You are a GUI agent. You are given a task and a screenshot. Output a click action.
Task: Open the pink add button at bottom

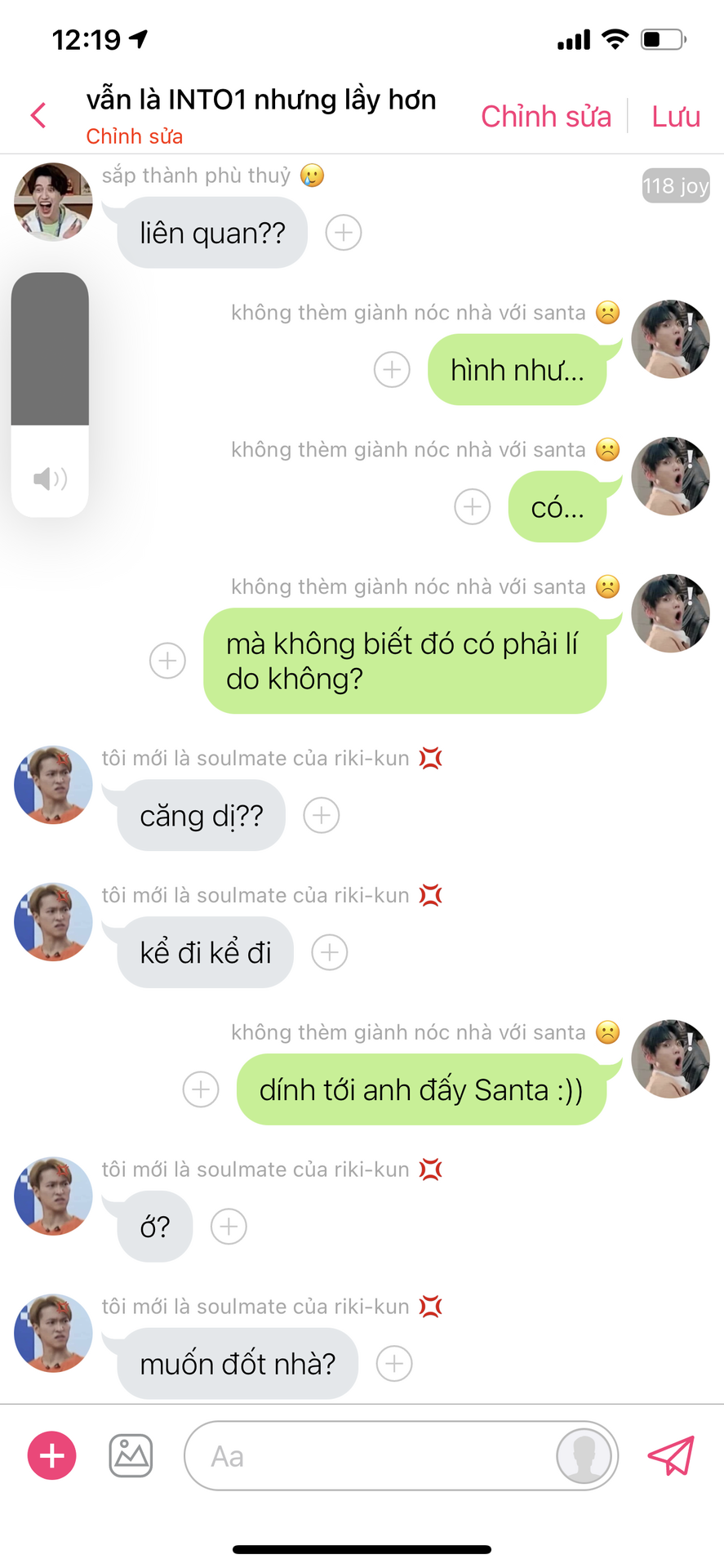coord(52,1455)
